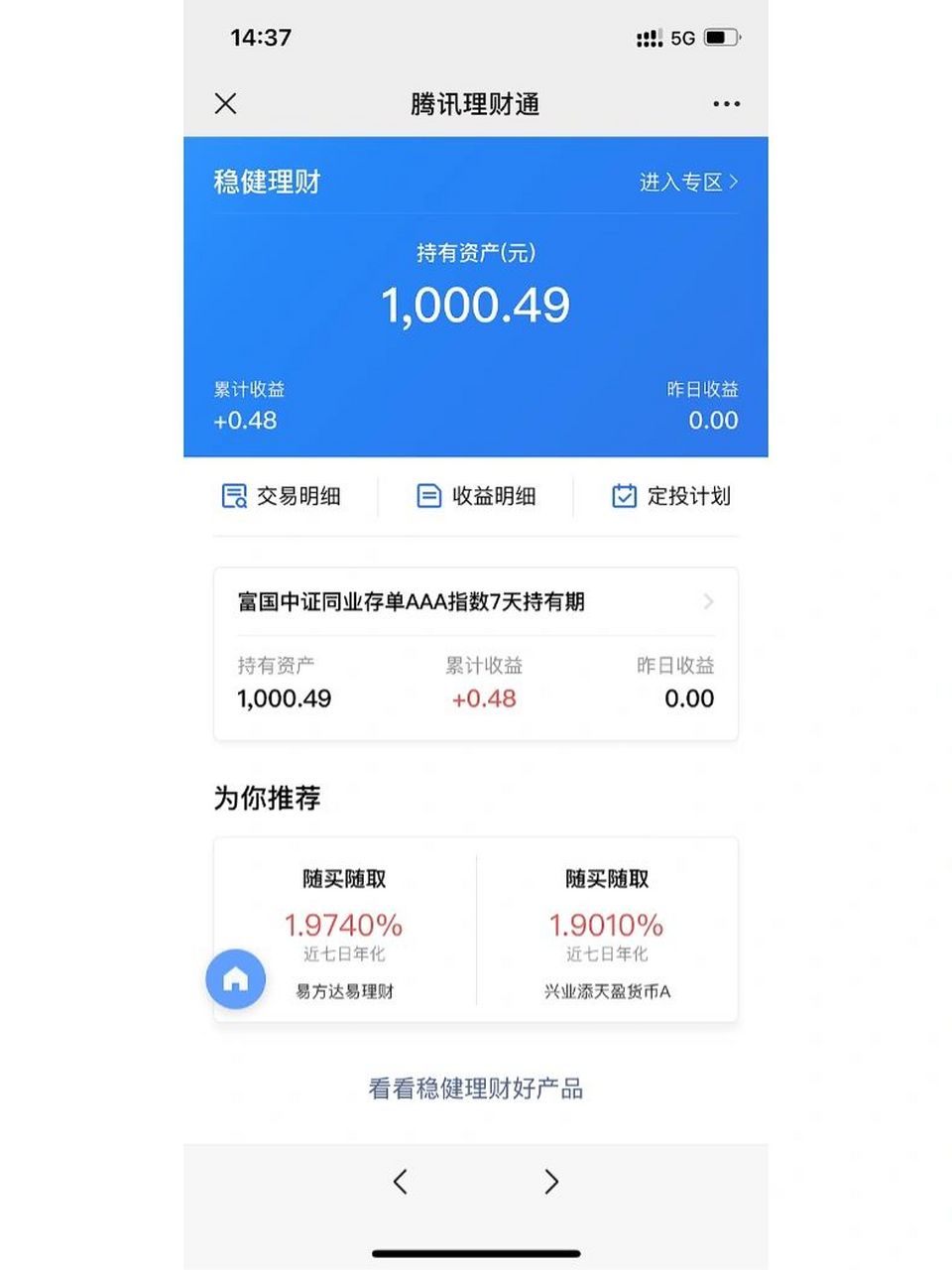Open 定投计划 auto-invest plan icon
Viewport: 952px width, 1270px height.
click(670, 496)
